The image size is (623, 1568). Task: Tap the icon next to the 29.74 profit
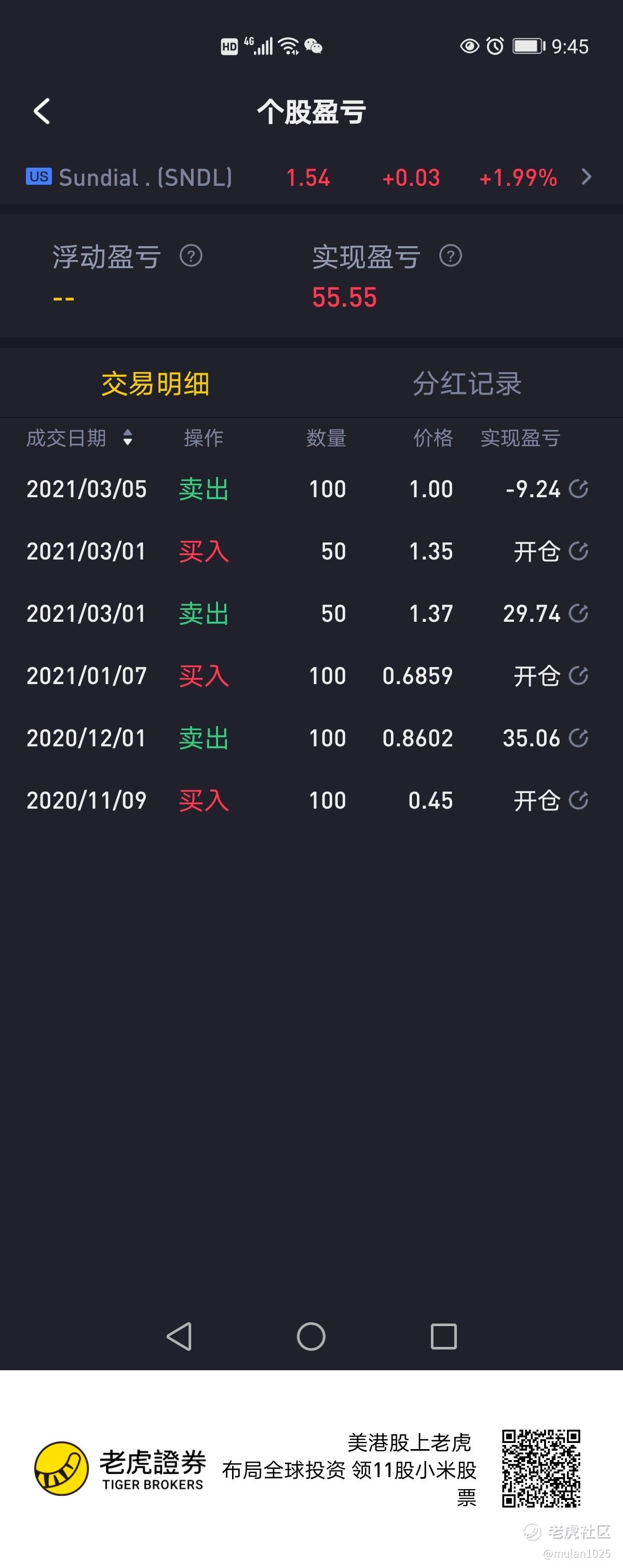(578, 613)
